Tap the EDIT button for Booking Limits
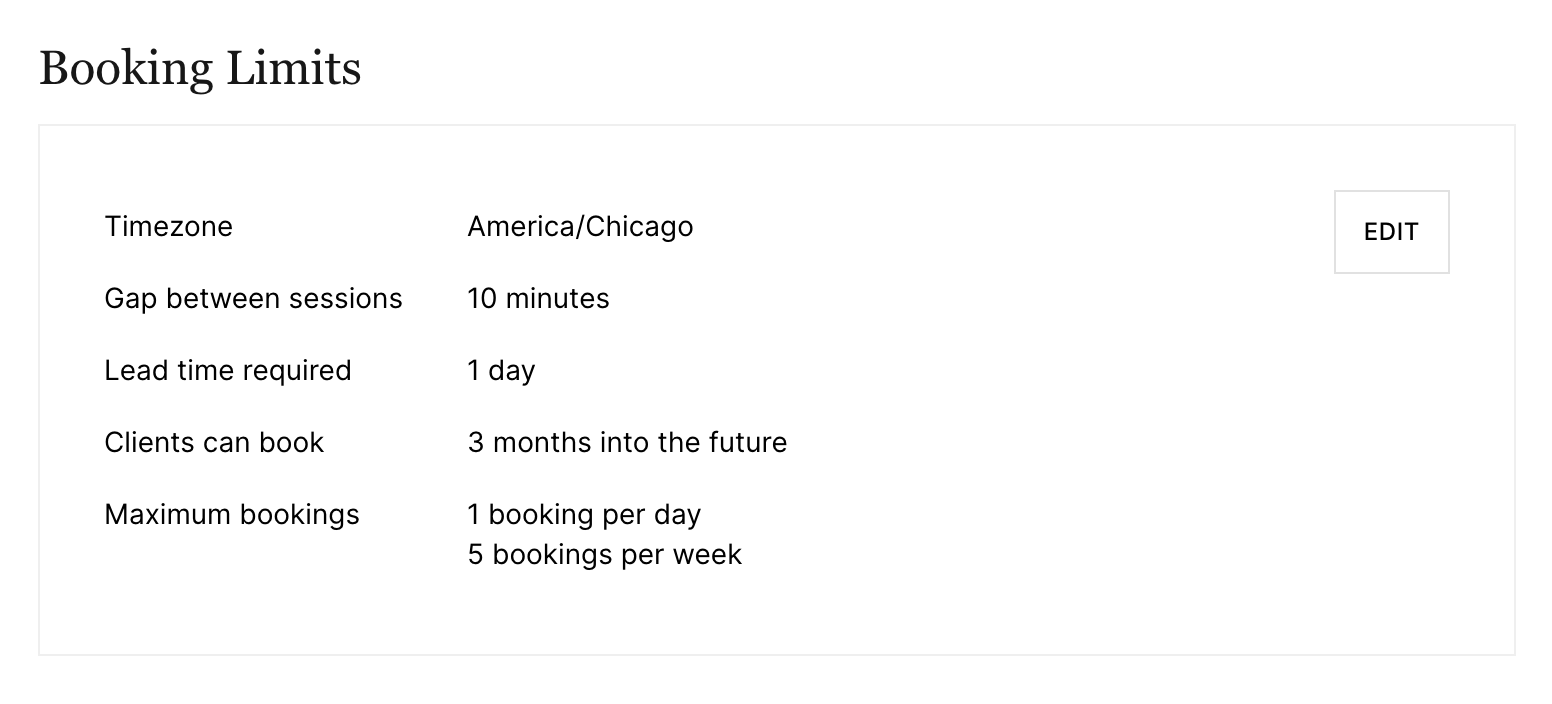 pos(1390,232)
